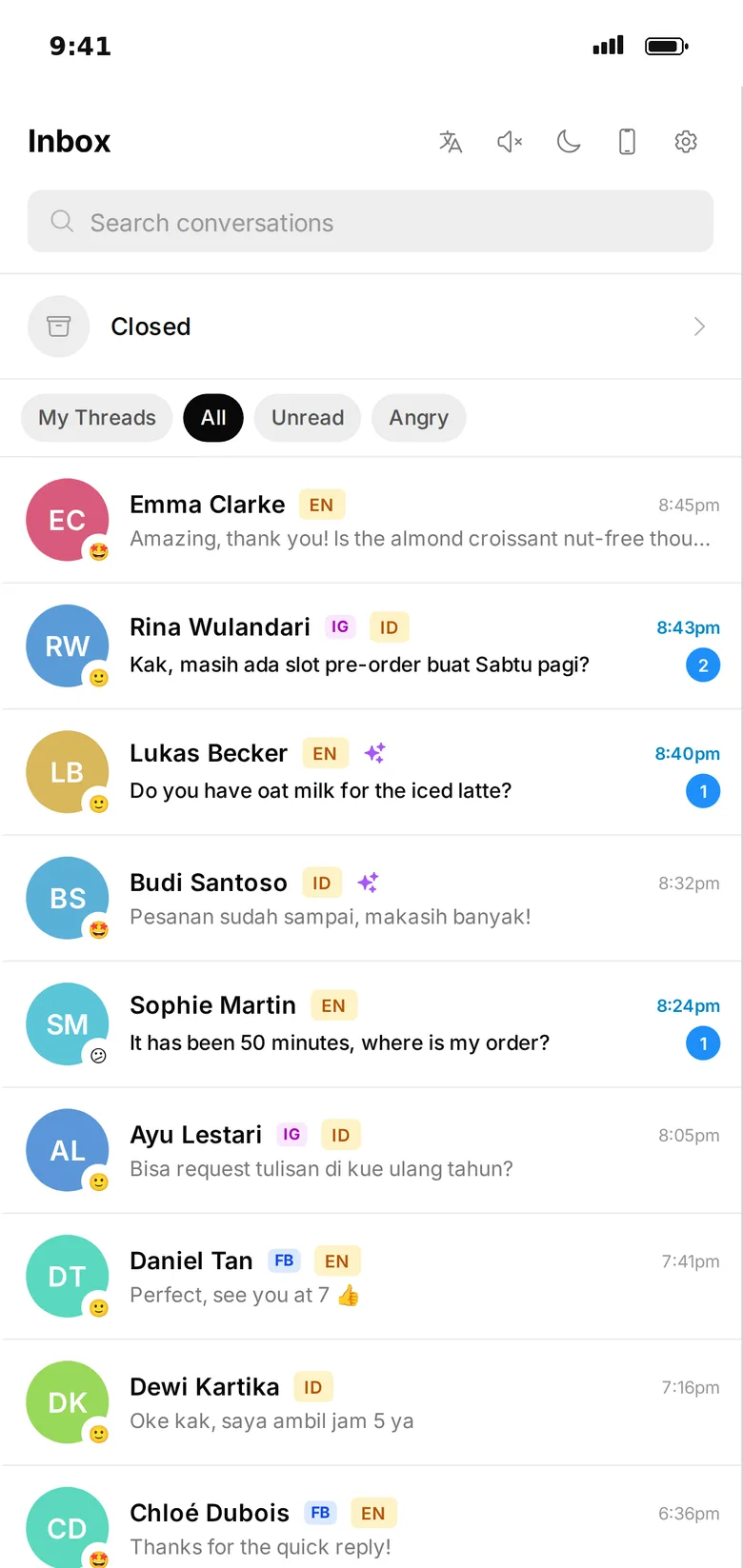Screen dimensions: 743x1568
Task: Open settings gear
Action: coord(686,142)
